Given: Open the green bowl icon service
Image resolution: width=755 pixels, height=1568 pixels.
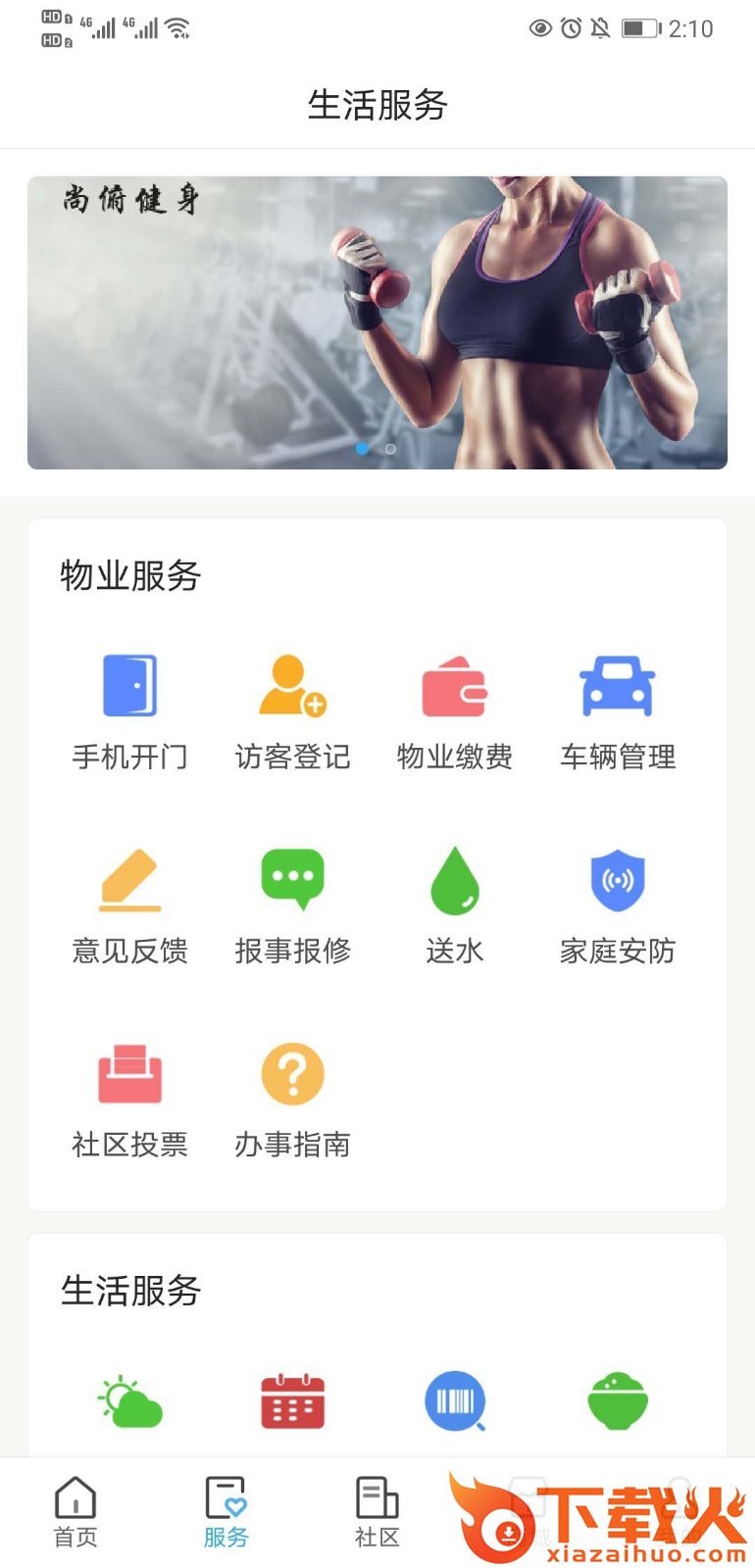Looking at the screenshot, I should coord(618,1402).
